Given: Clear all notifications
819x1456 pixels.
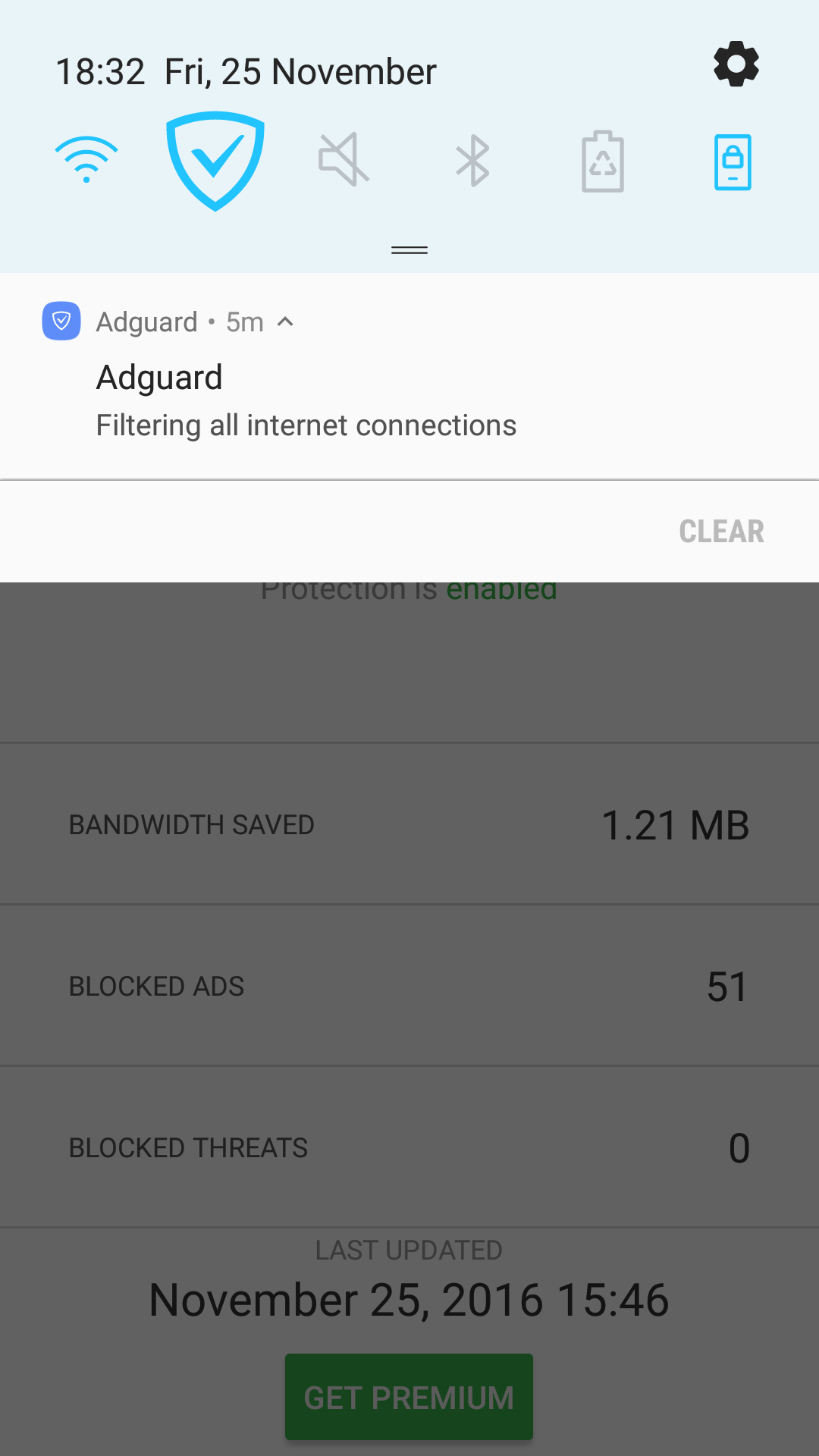Looking at the screenshot, I should tap(721, 532).
